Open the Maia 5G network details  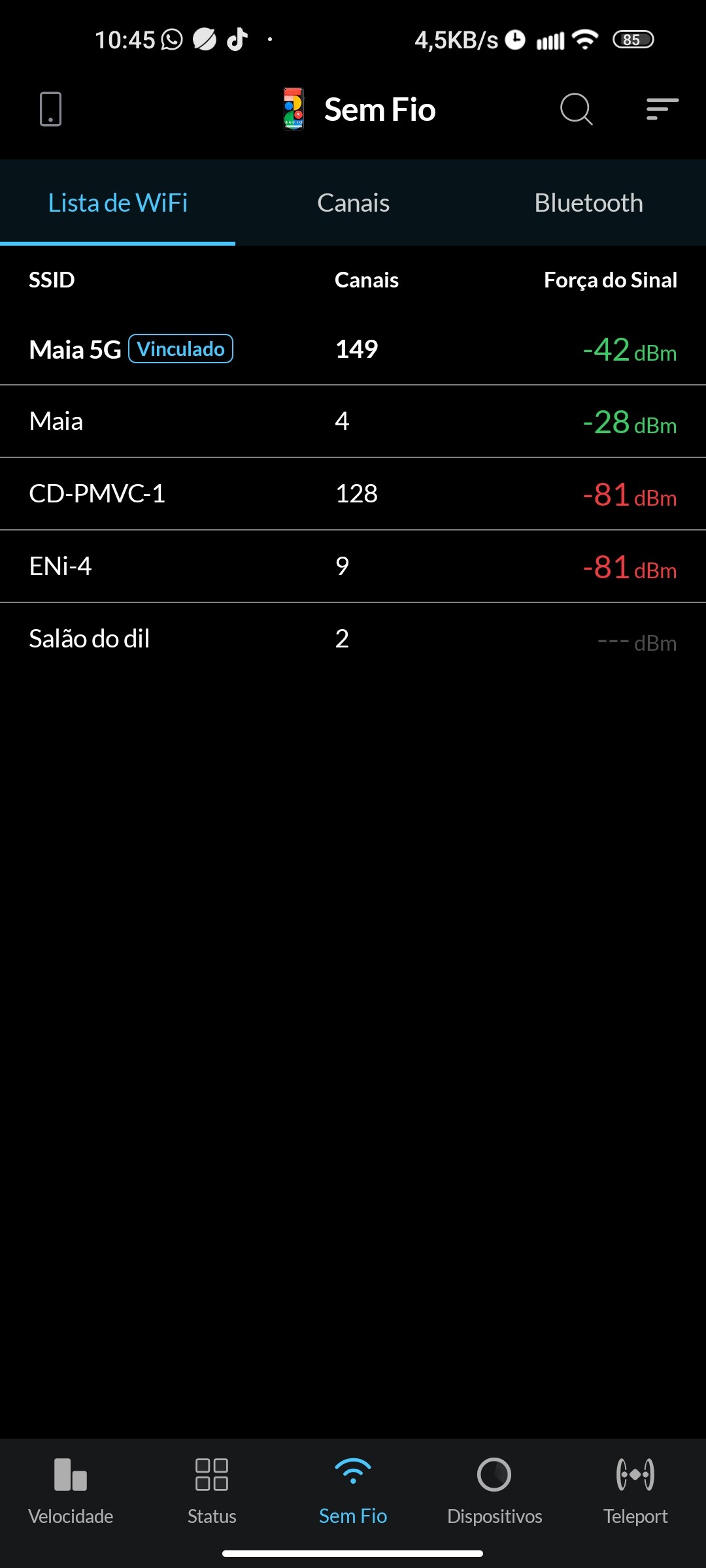click(353, 350)
